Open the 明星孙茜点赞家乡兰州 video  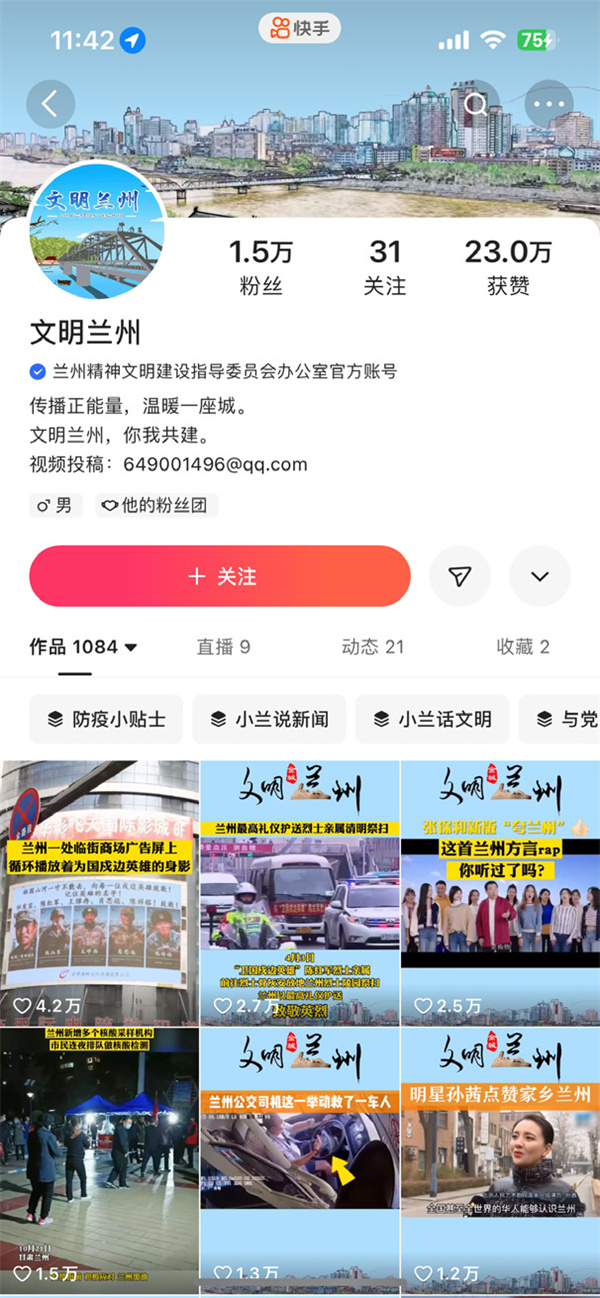click(500, 1160)
